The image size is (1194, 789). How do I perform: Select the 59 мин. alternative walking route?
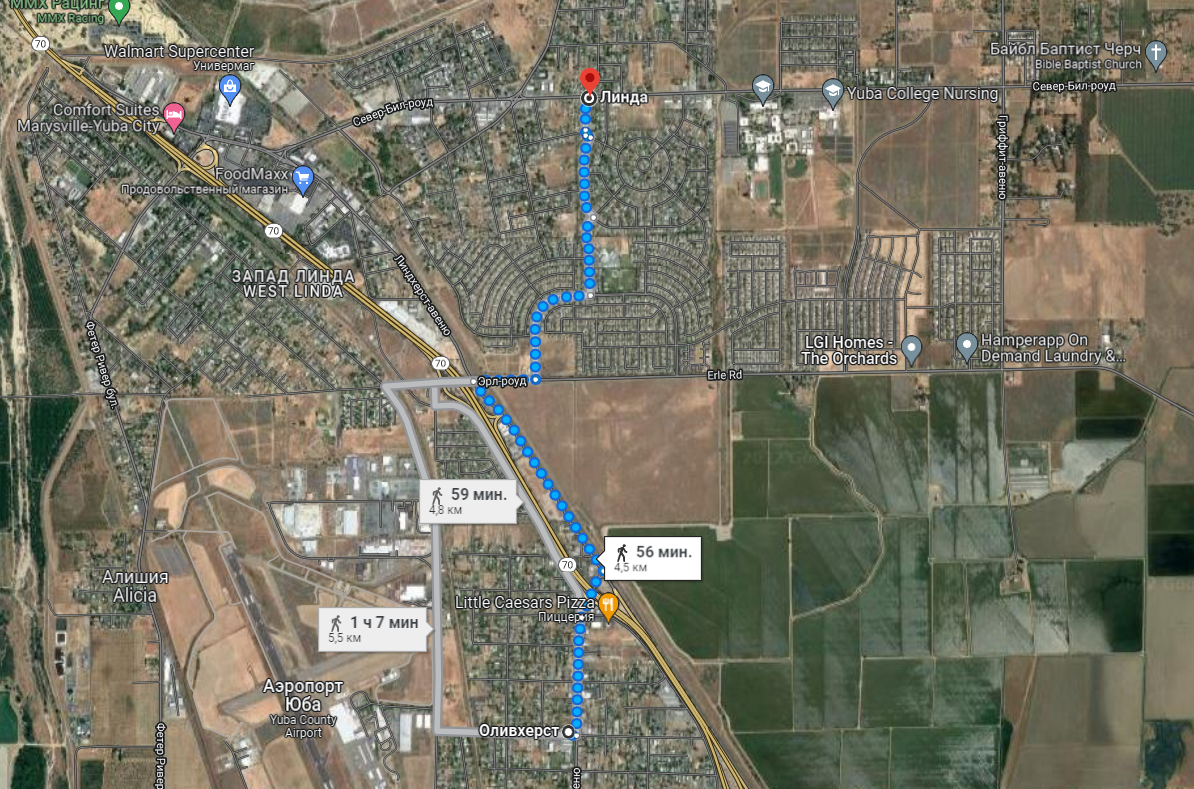coord(470,500)
